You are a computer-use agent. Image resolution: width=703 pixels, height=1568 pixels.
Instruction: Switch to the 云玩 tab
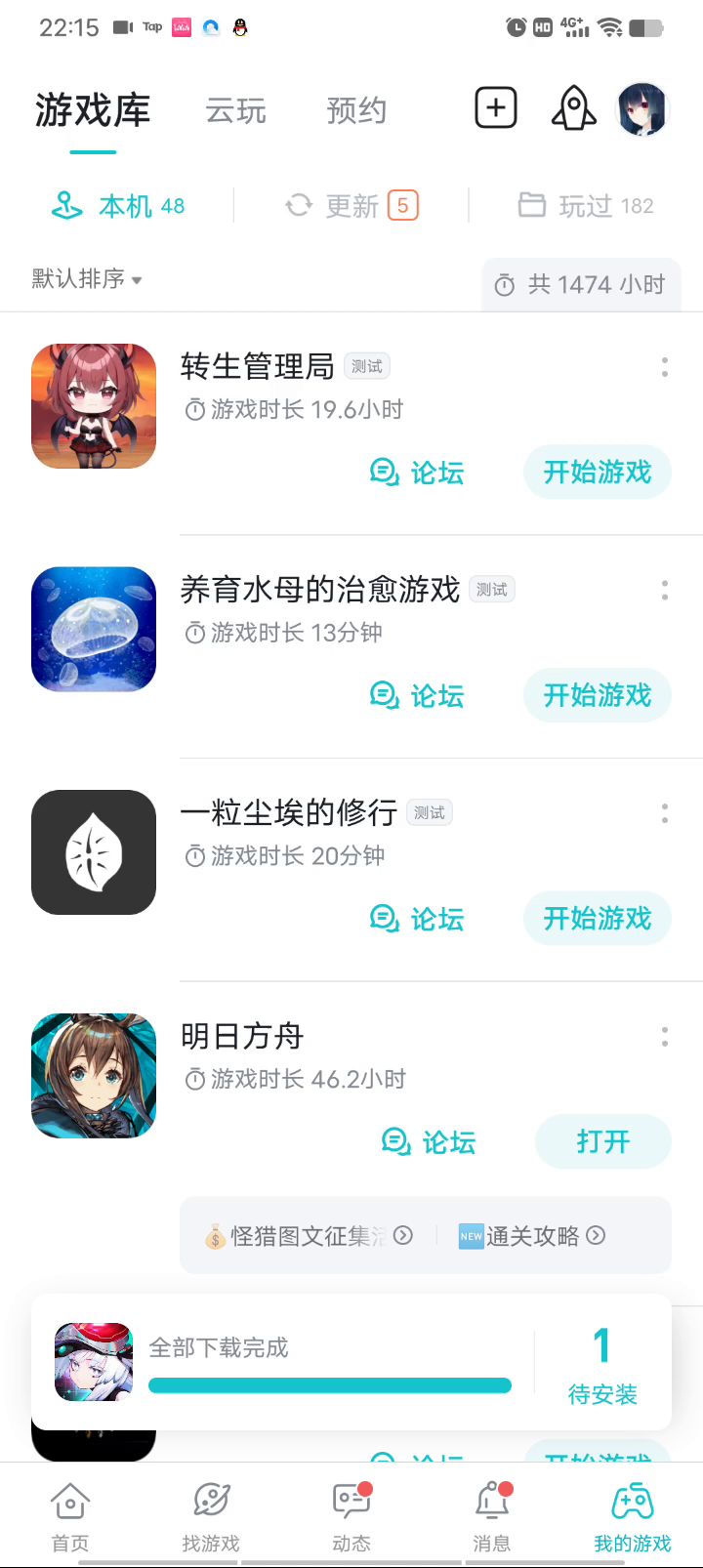(x=236, y=111)
